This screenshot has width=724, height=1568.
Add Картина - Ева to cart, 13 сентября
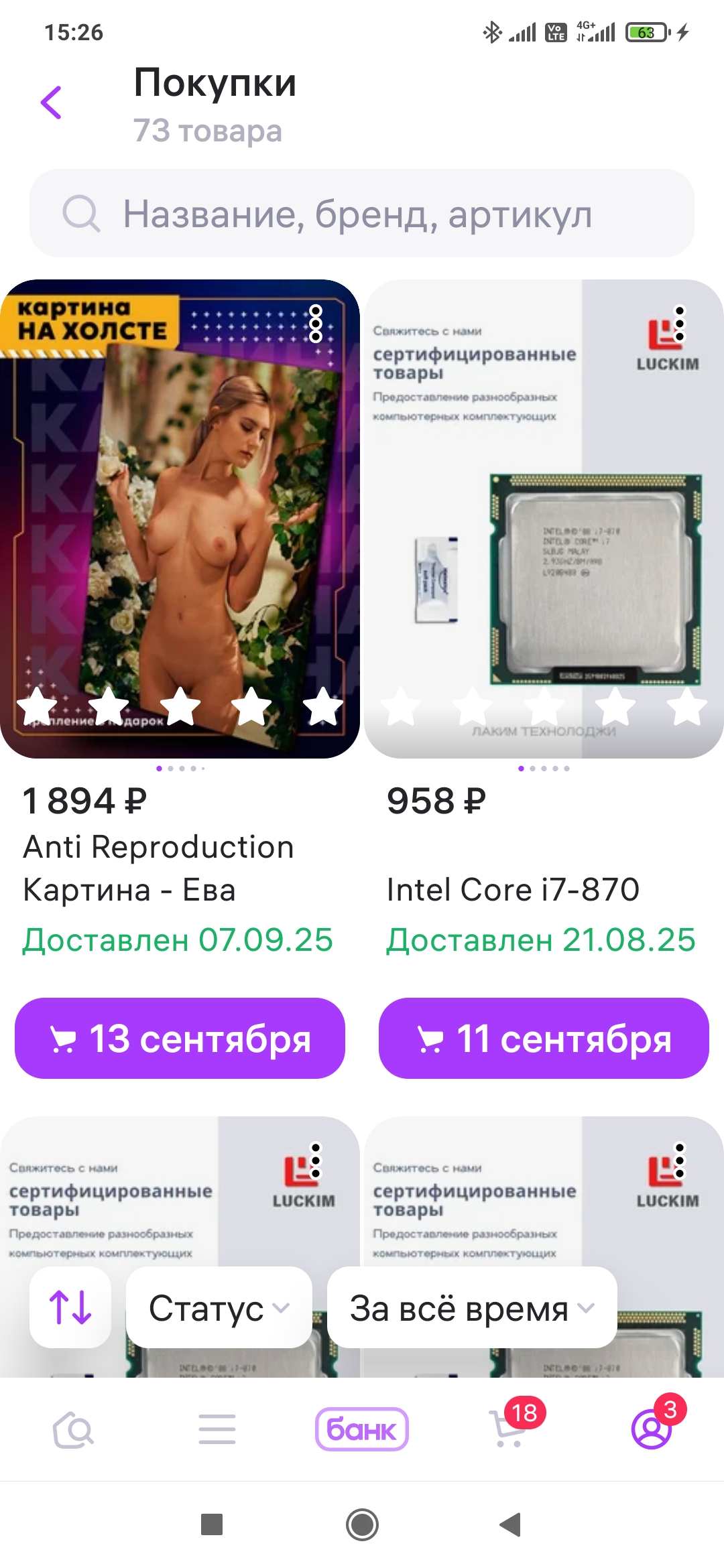[x=180, y=1038]
